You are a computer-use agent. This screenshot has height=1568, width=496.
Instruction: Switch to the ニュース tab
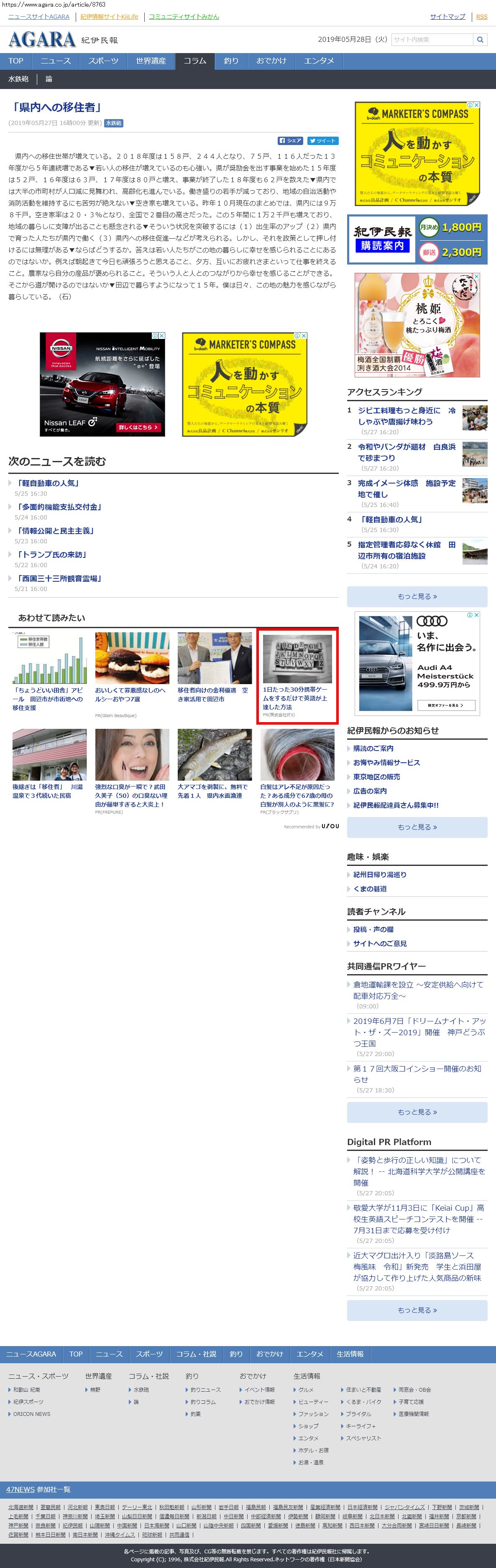(56, 61)
